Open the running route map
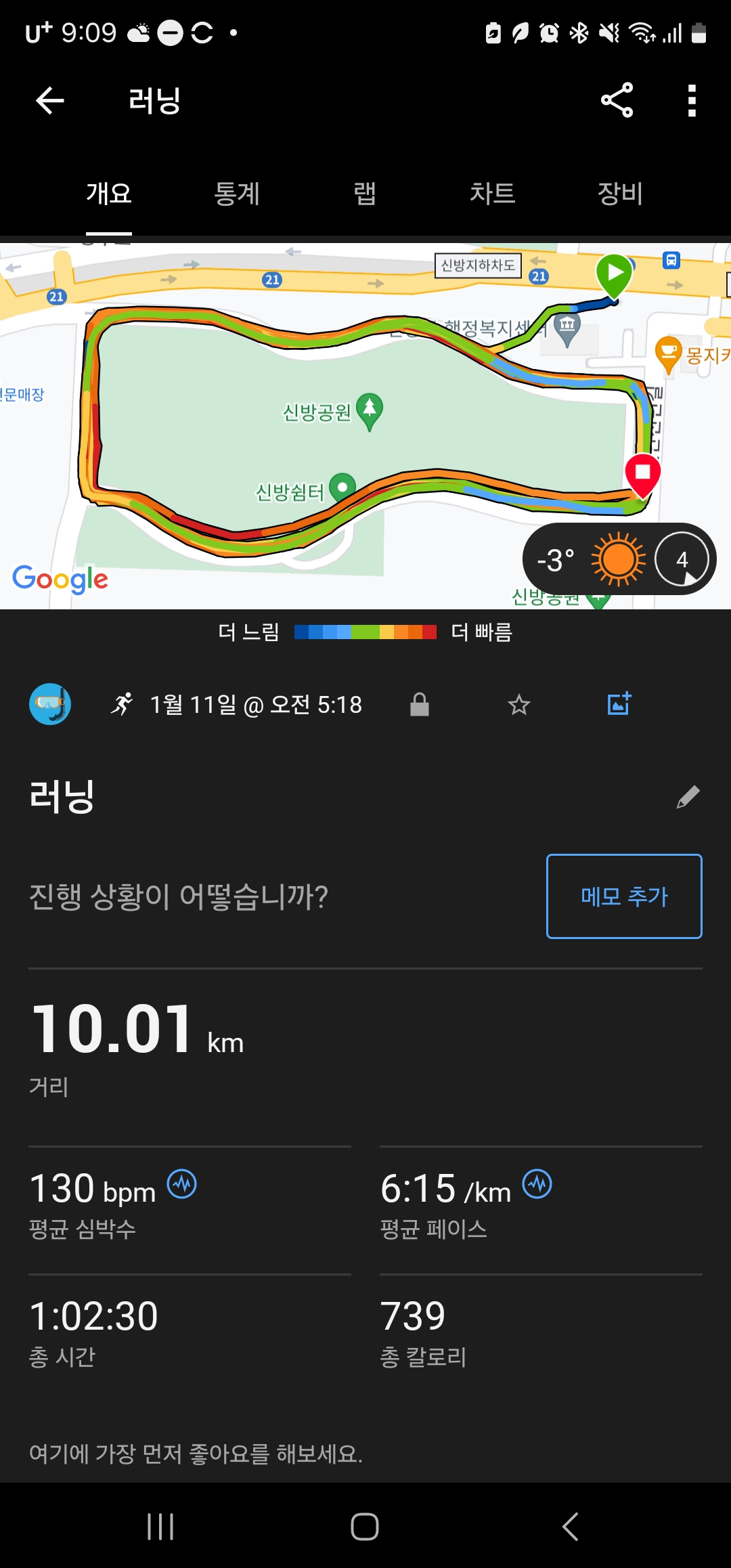This screenshot has width=731, height=1568. [x=365, y=426]
